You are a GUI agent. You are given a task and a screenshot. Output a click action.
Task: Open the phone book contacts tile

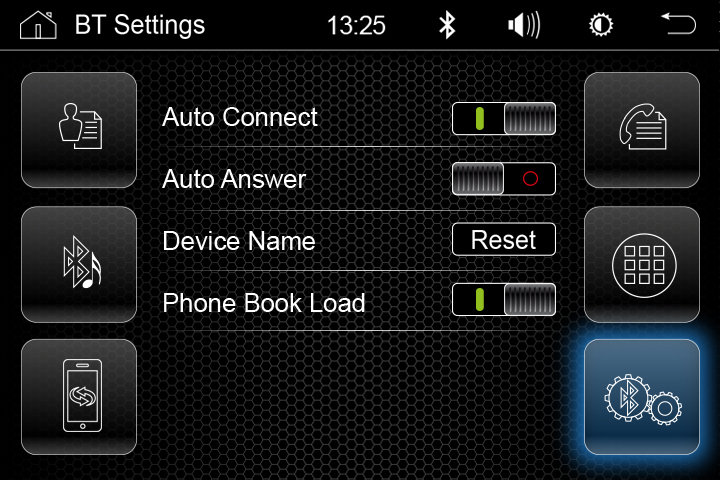tap(79, 130)
